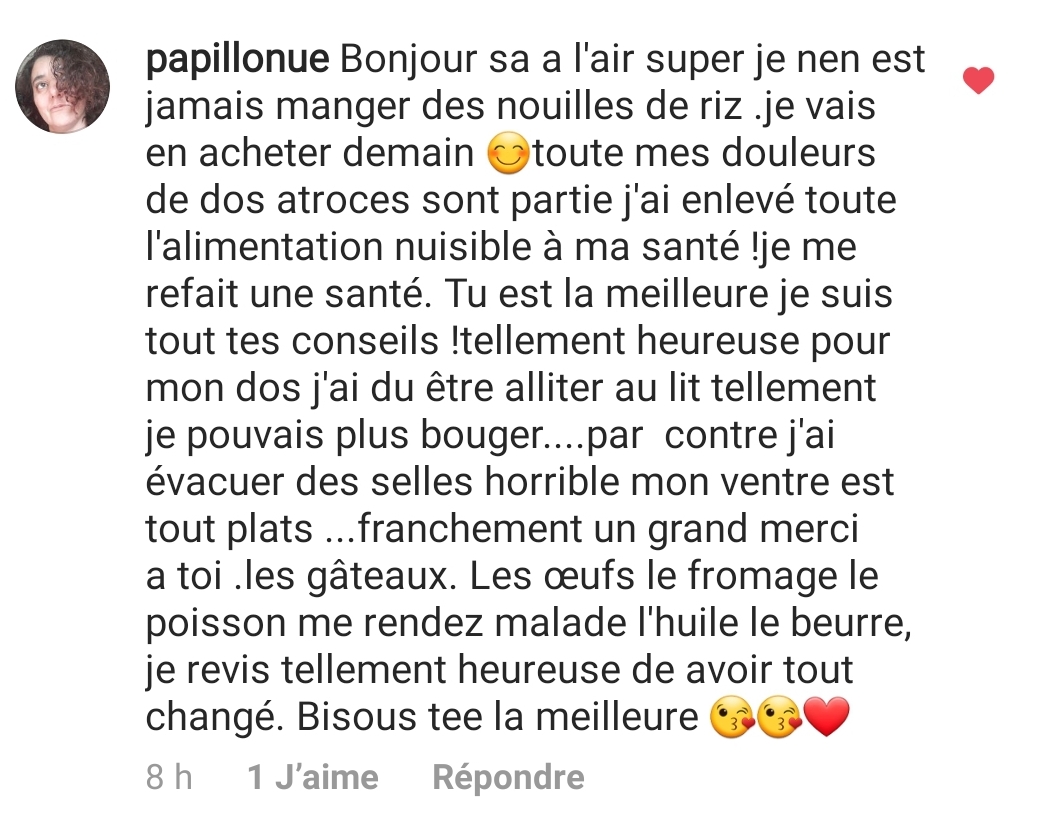This screenshot has height=821, width=1053.
Task: View who liked via "1 J'aime"
Action: tap(313, 777)
